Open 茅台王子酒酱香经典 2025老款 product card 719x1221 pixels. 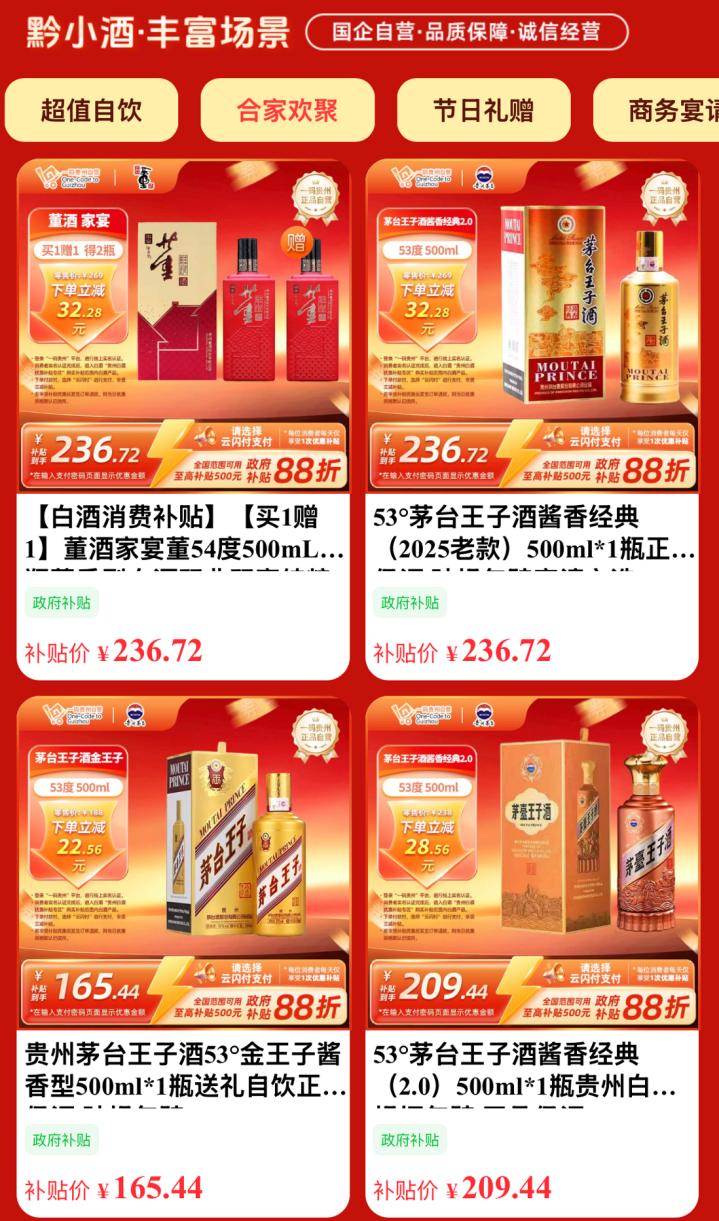pyautogui.click(x=532, y=420)
